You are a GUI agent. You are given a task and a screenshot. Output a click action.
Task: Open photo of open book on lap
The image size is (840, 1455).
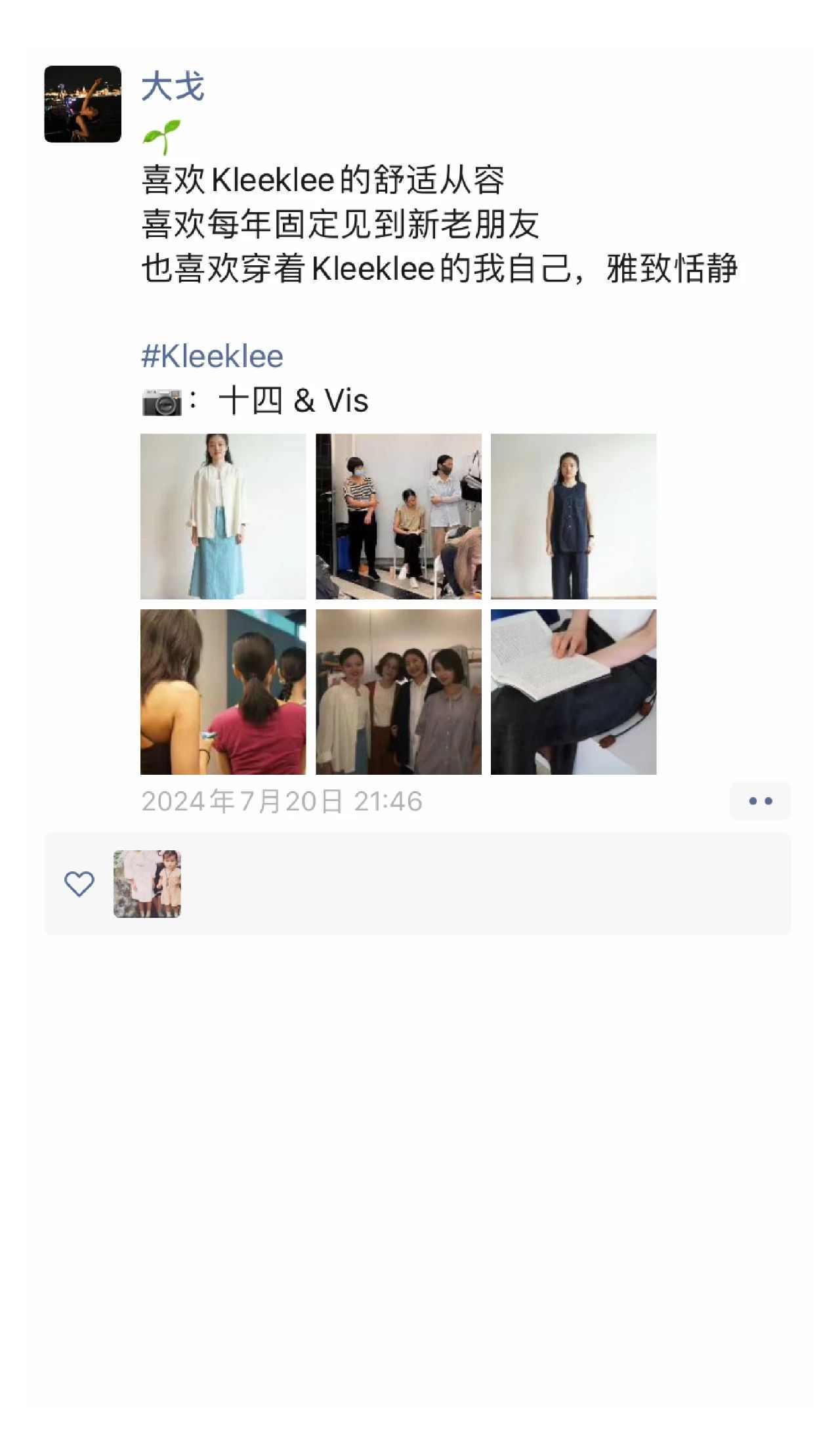coord(574,691)
